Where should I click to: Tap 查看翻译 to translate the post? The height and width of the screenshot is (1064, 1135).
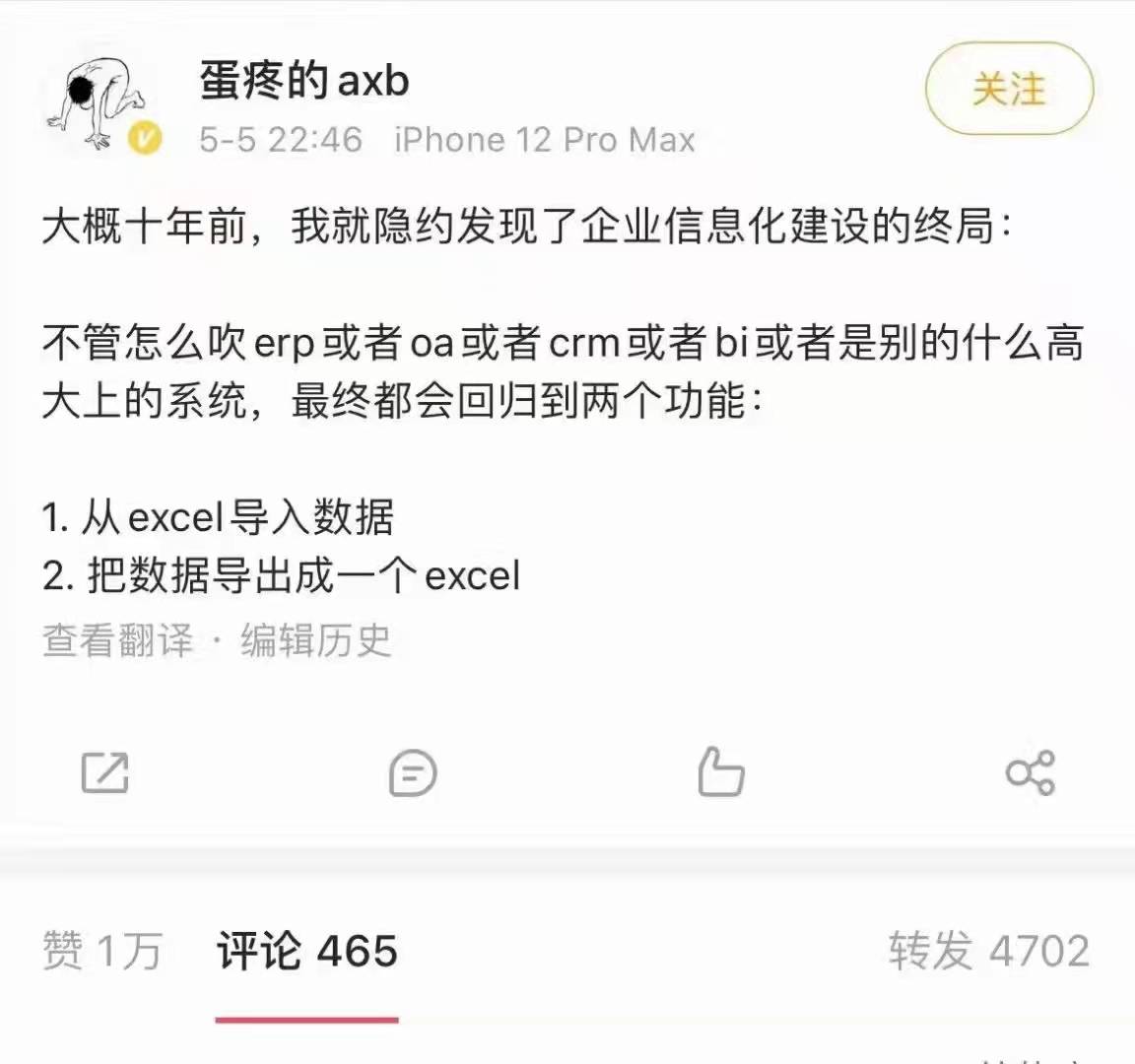117,640
